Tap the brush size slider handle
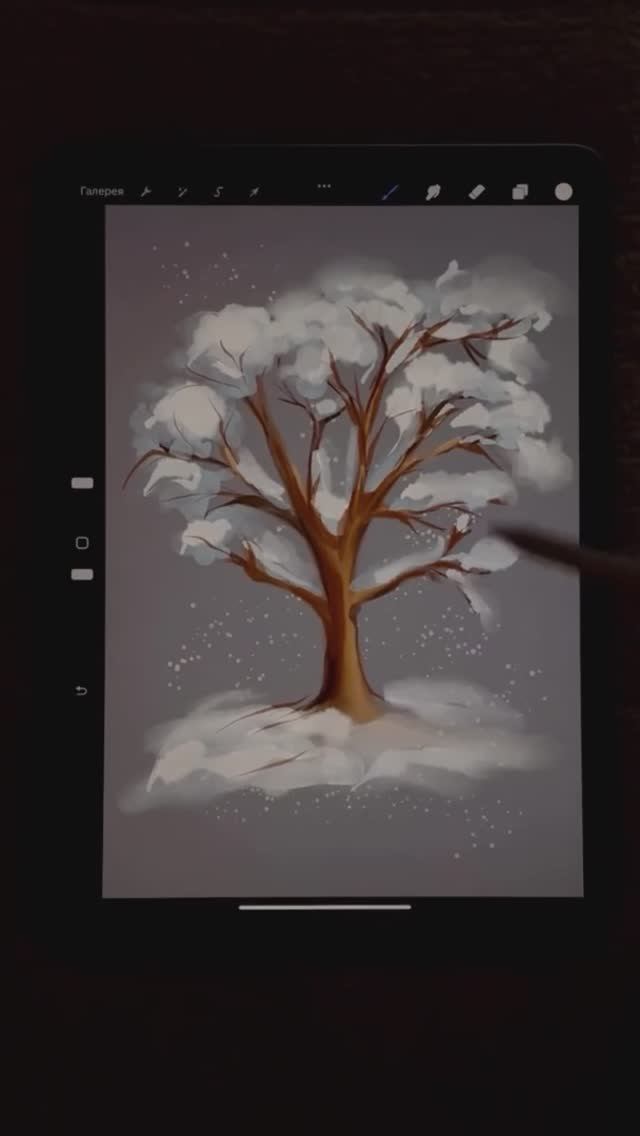Viewport: 640px width, 1136px height. coord(82,483)
